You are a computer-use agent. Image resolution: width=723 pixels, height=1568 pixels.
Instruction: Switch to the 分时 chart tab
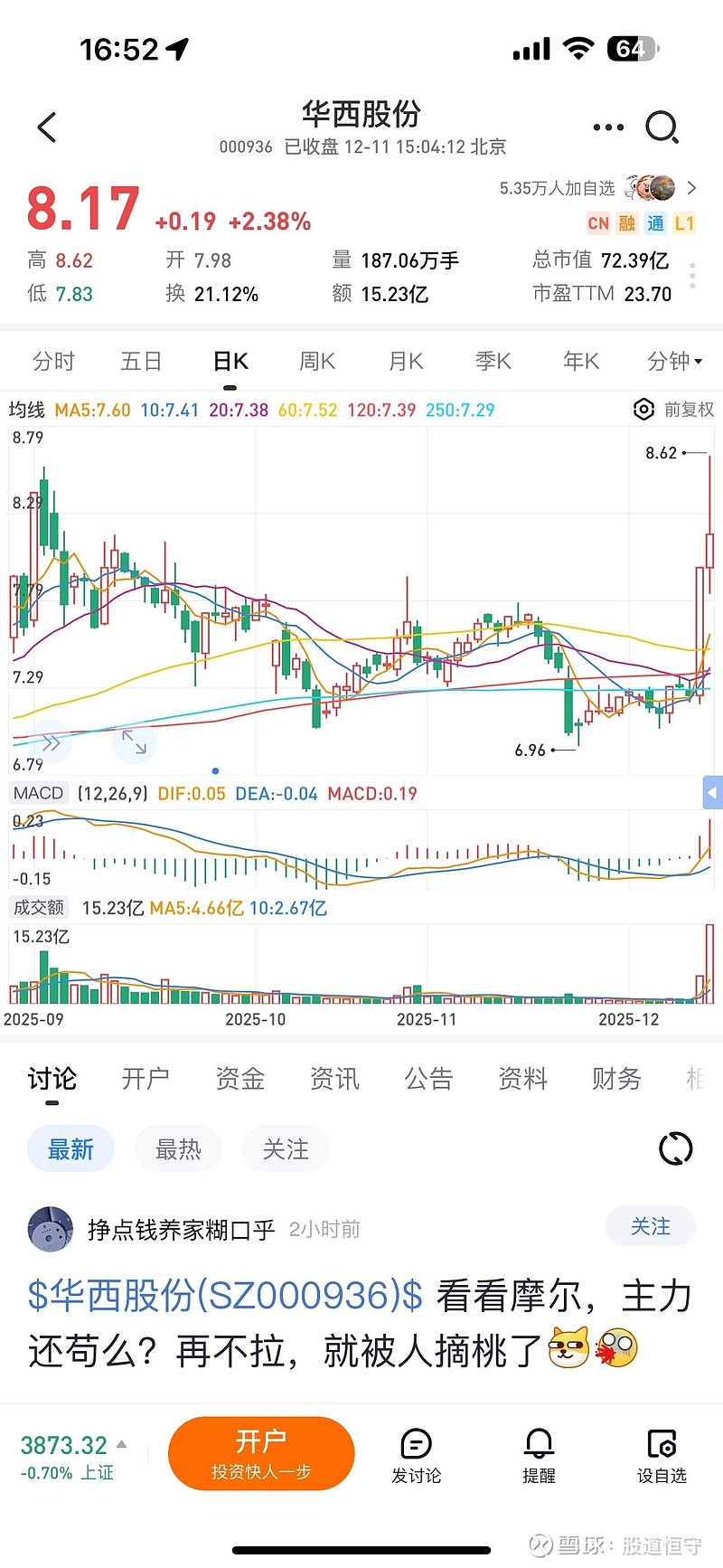point(53,362)
